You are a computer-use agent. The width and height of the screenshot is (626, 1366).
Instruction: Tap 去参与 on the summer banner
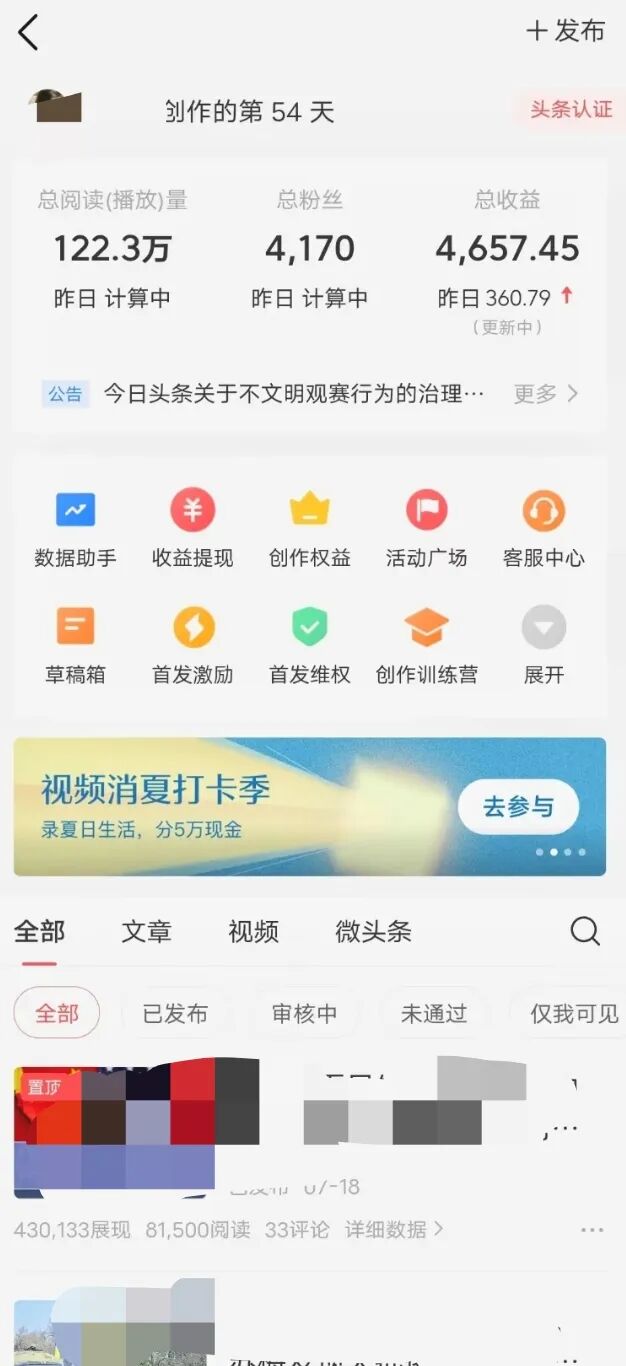click(x=518, y=807)
